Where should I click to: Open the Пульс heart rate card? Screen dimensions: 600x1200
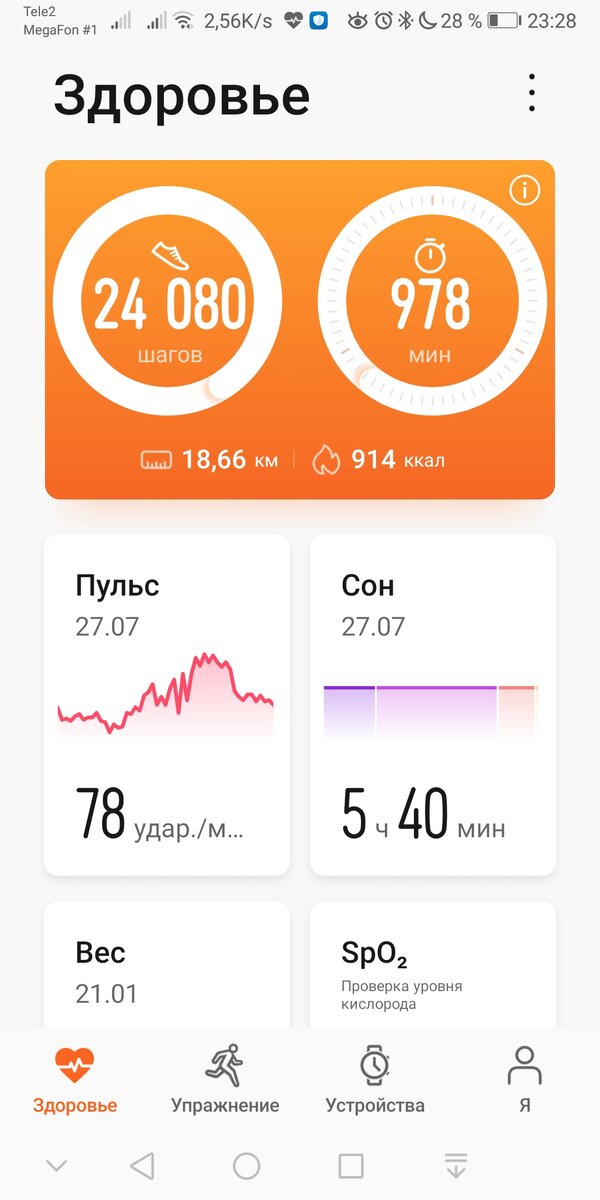(x=167, y=704)
